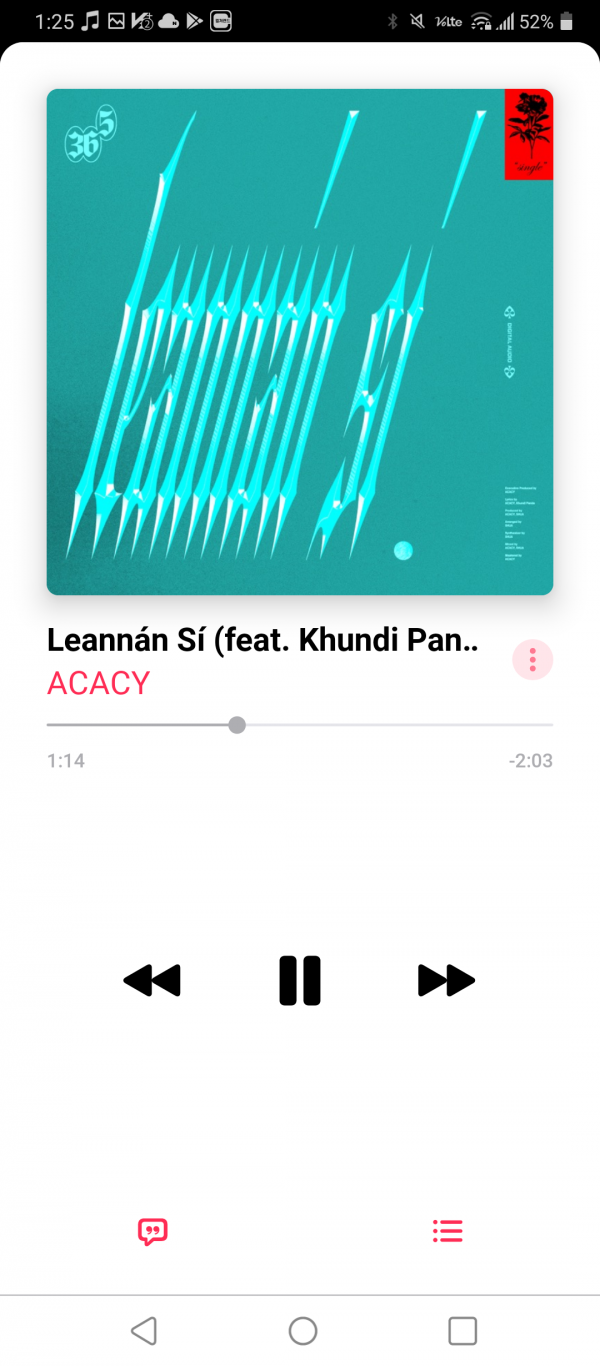Image resolution: width=600 pixels, height=1366 pixels.
Task: Tap the album artwork
Action: [300, 342]
